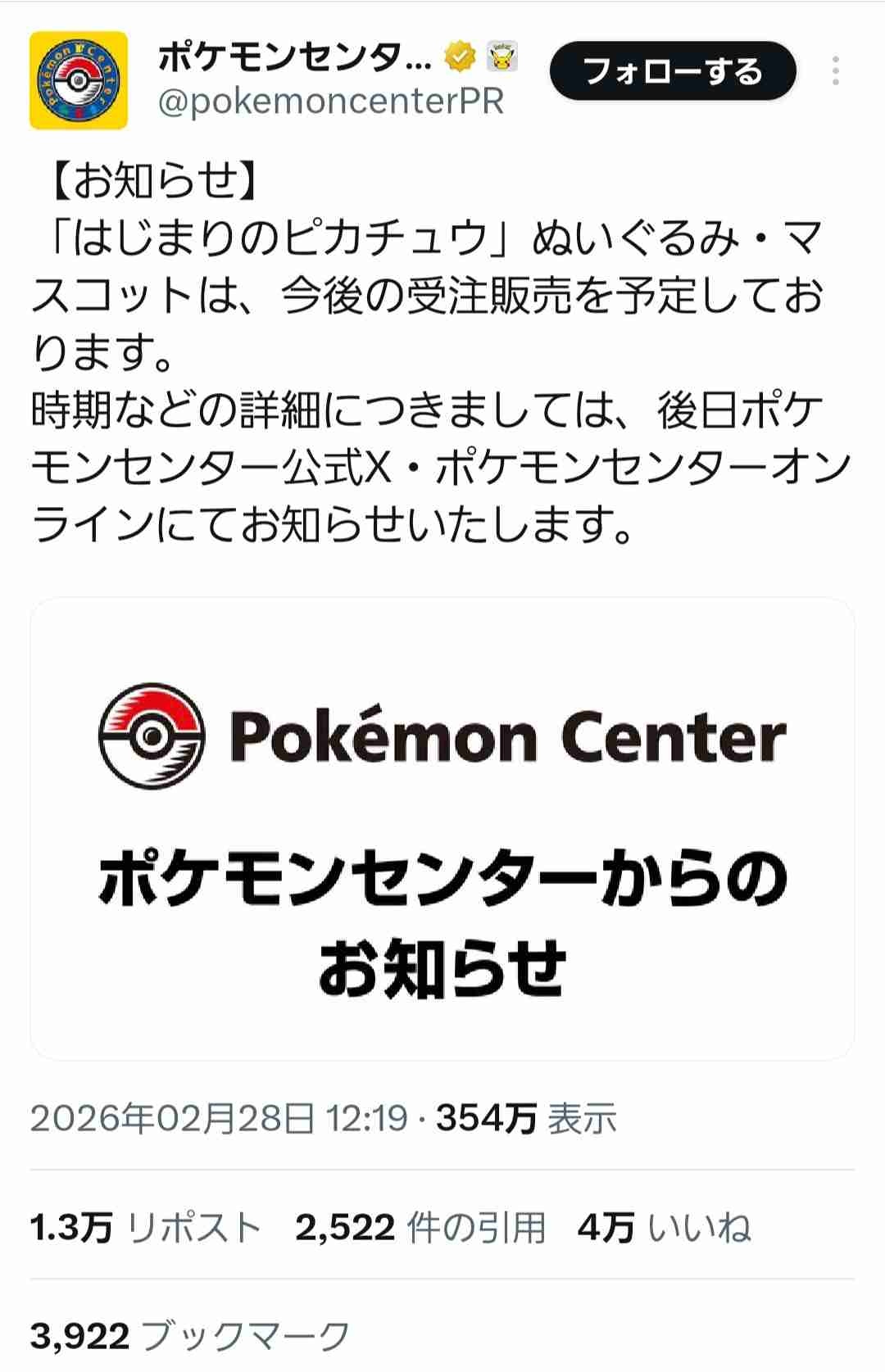Open the Pokémon Center announcement image

(x=442, y=828)
